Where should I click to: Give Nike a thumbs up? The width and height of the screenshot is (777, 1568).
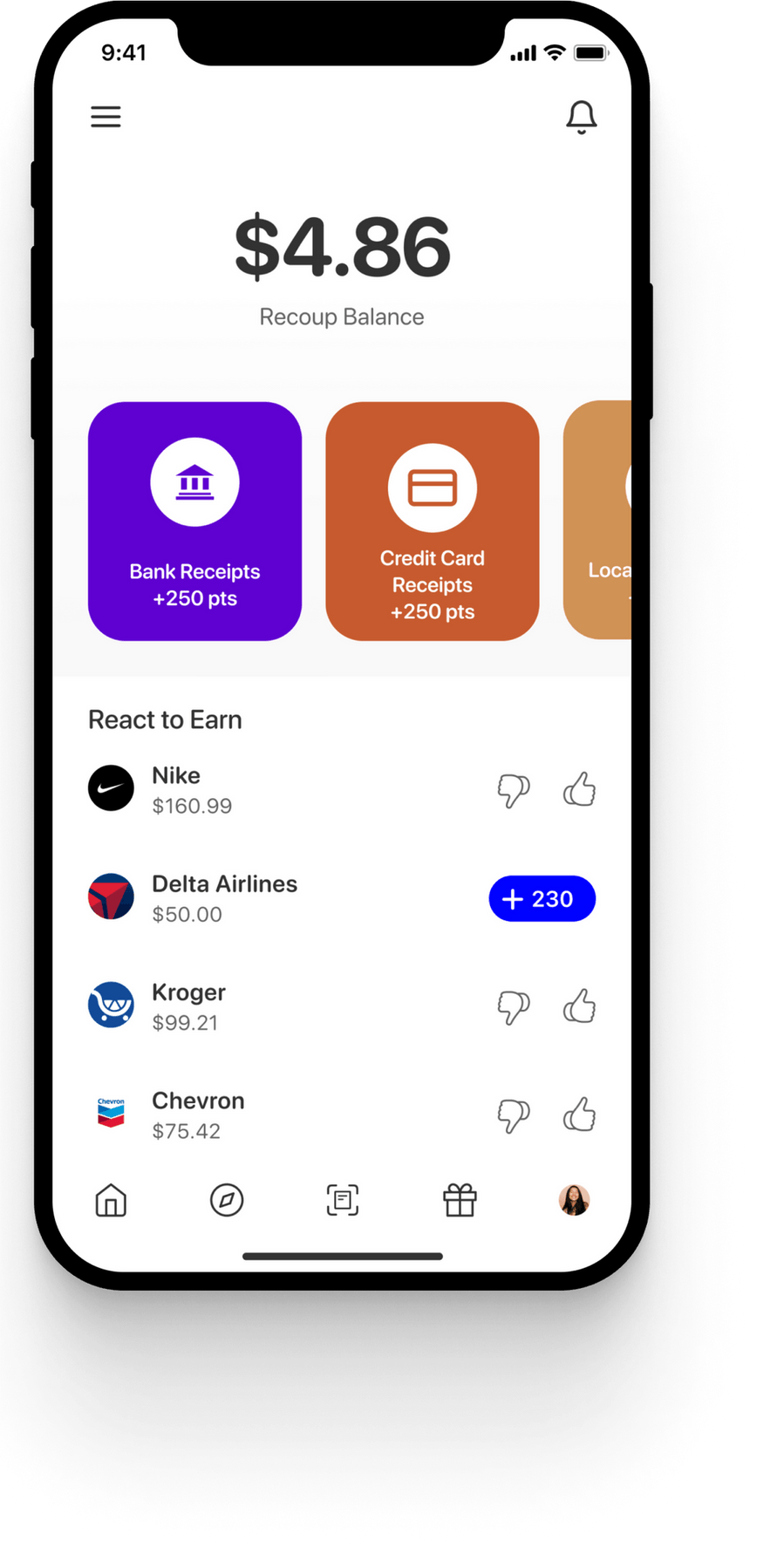coord(579,789)
